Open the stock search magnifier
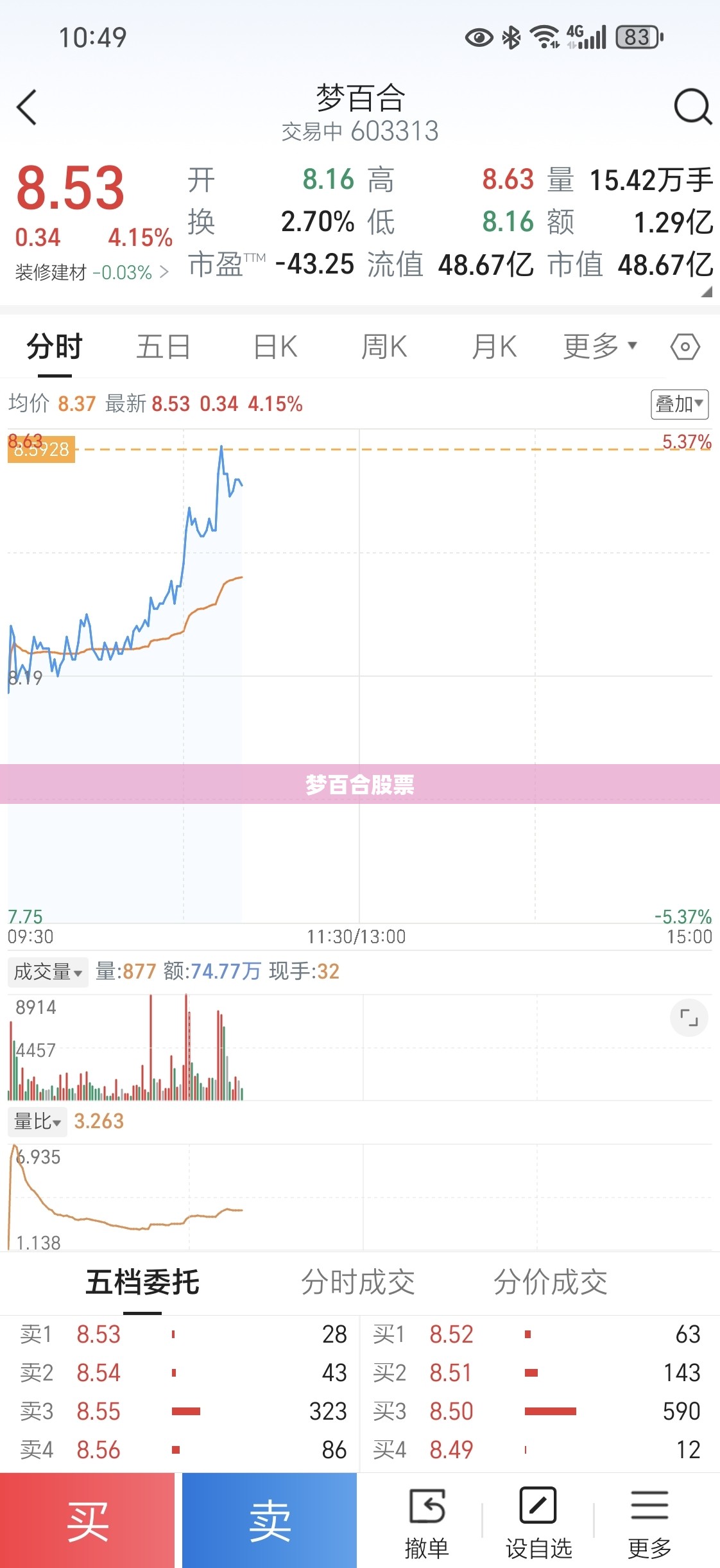Screen dimensions: 720x1568 693,107
